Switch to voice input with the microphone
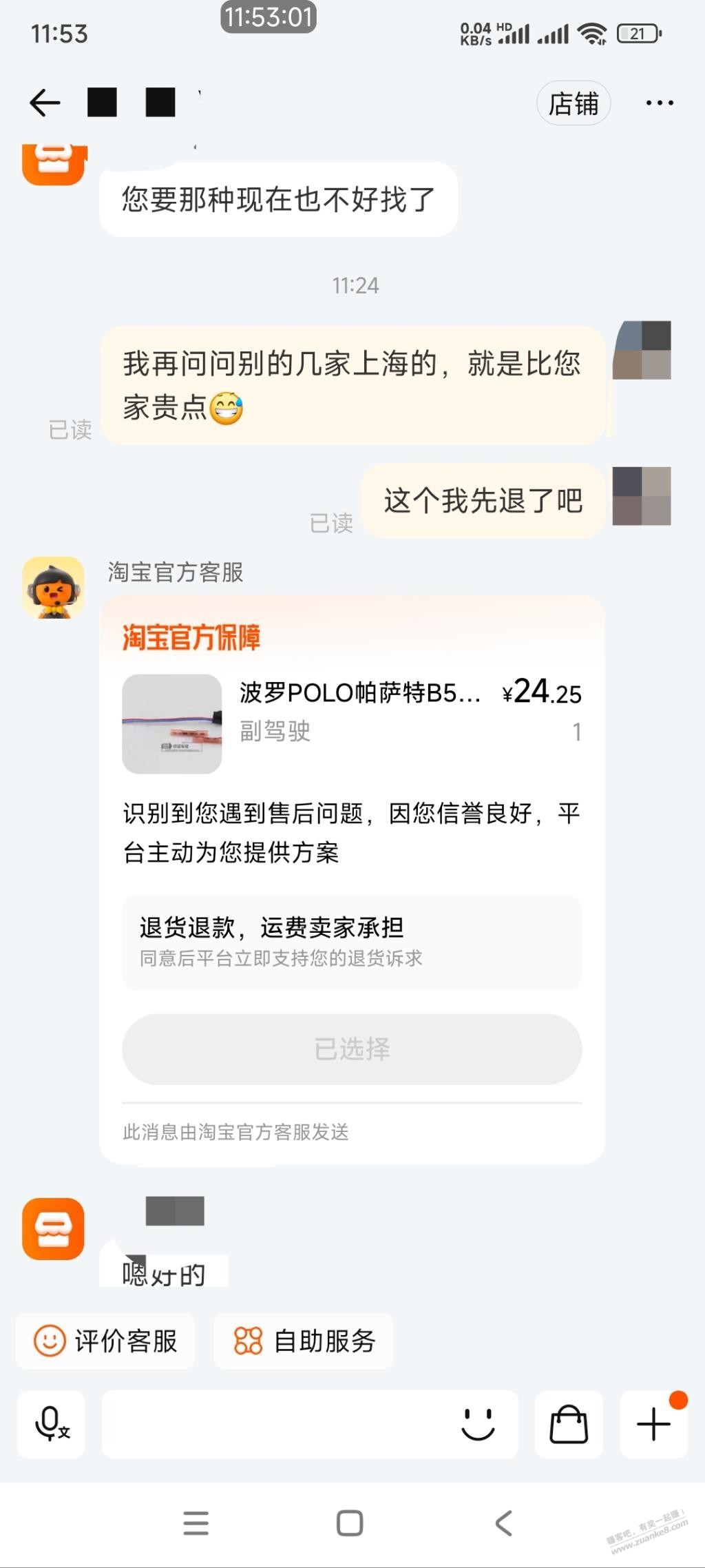 52,1424
